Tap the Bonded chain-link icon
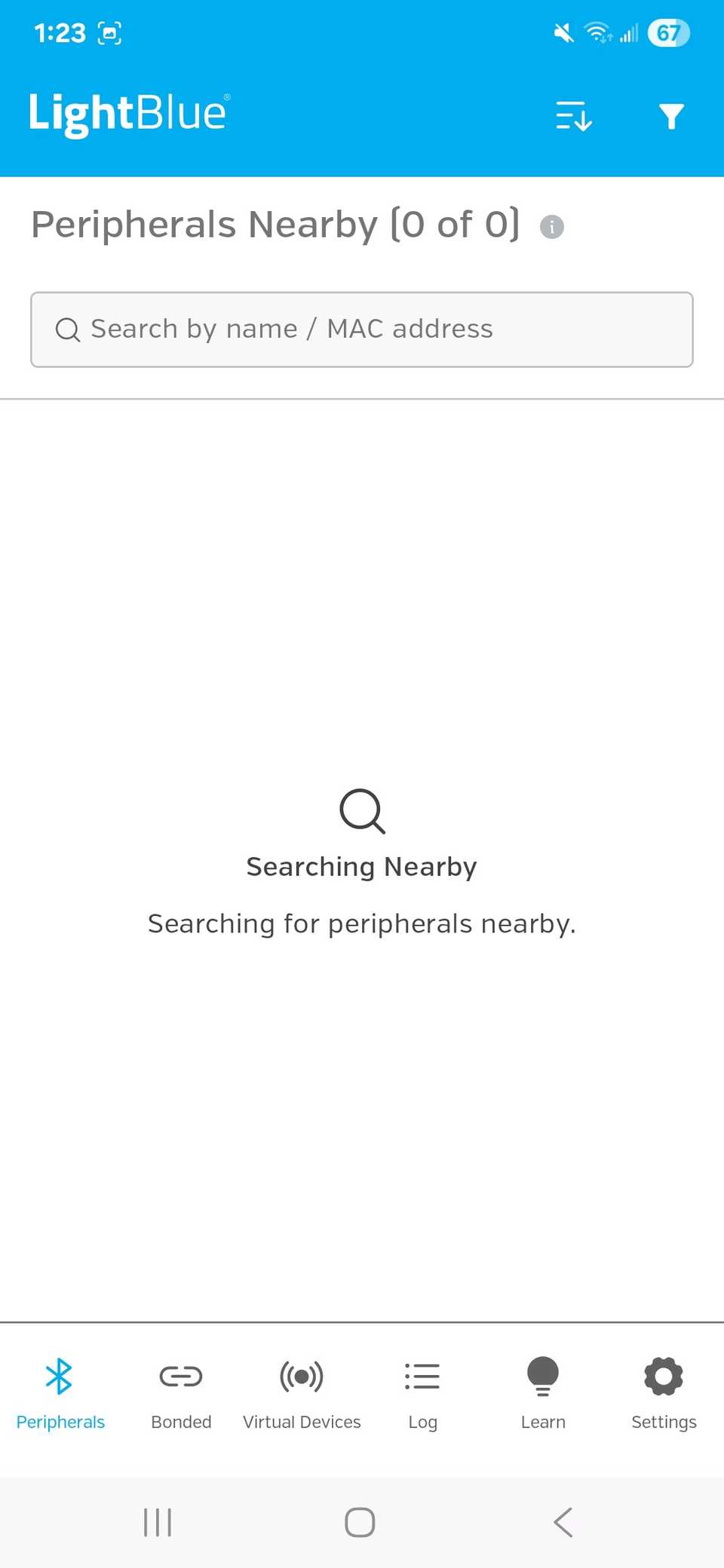This screenshot has height=1568, width=724. 180,1375
